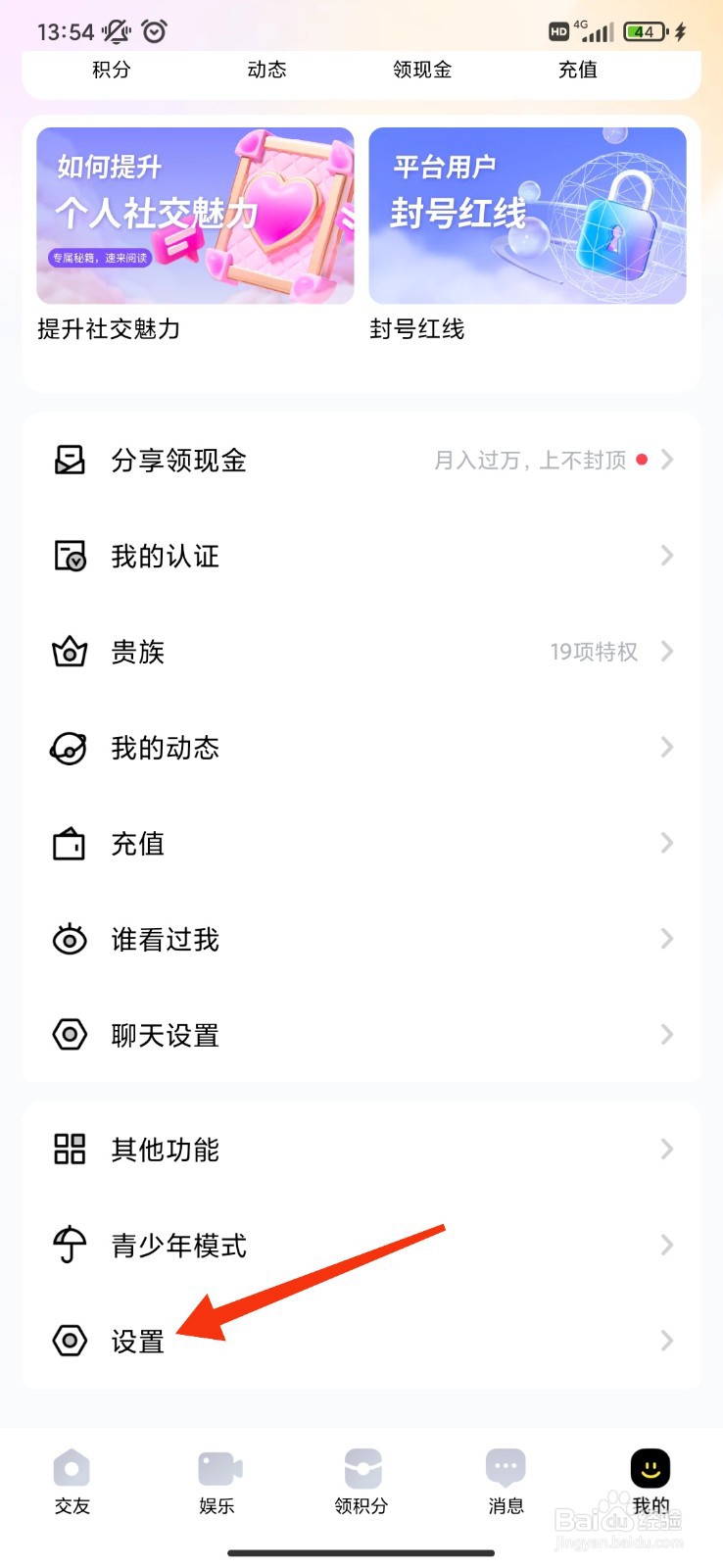Viewport: 723px width, 1568px height.
Task: Open the 充值 recharge wallet icon
Action: [x=69, y=843]
